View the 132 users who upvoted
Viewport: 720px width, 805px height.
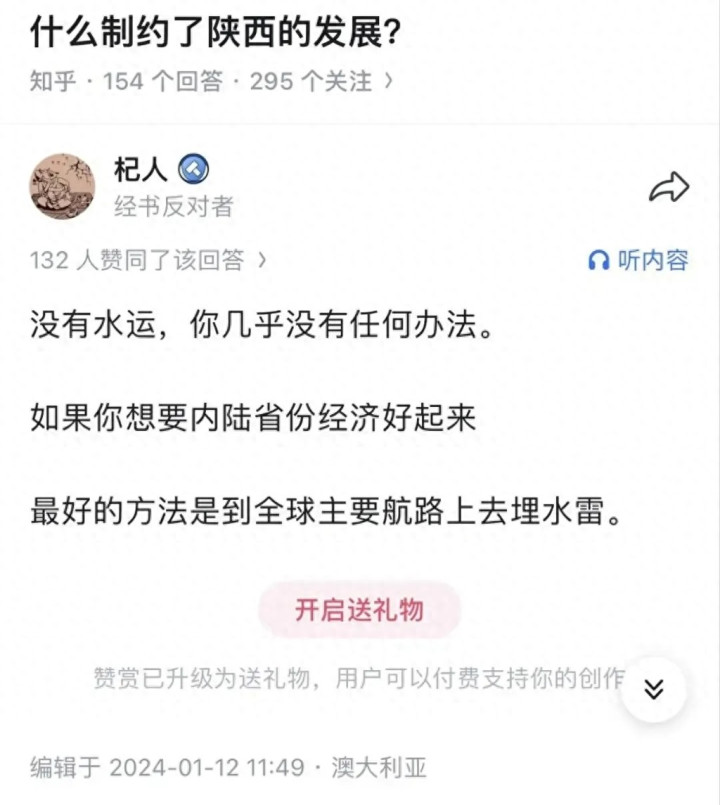pyautogui.click(x=148, y=261)
